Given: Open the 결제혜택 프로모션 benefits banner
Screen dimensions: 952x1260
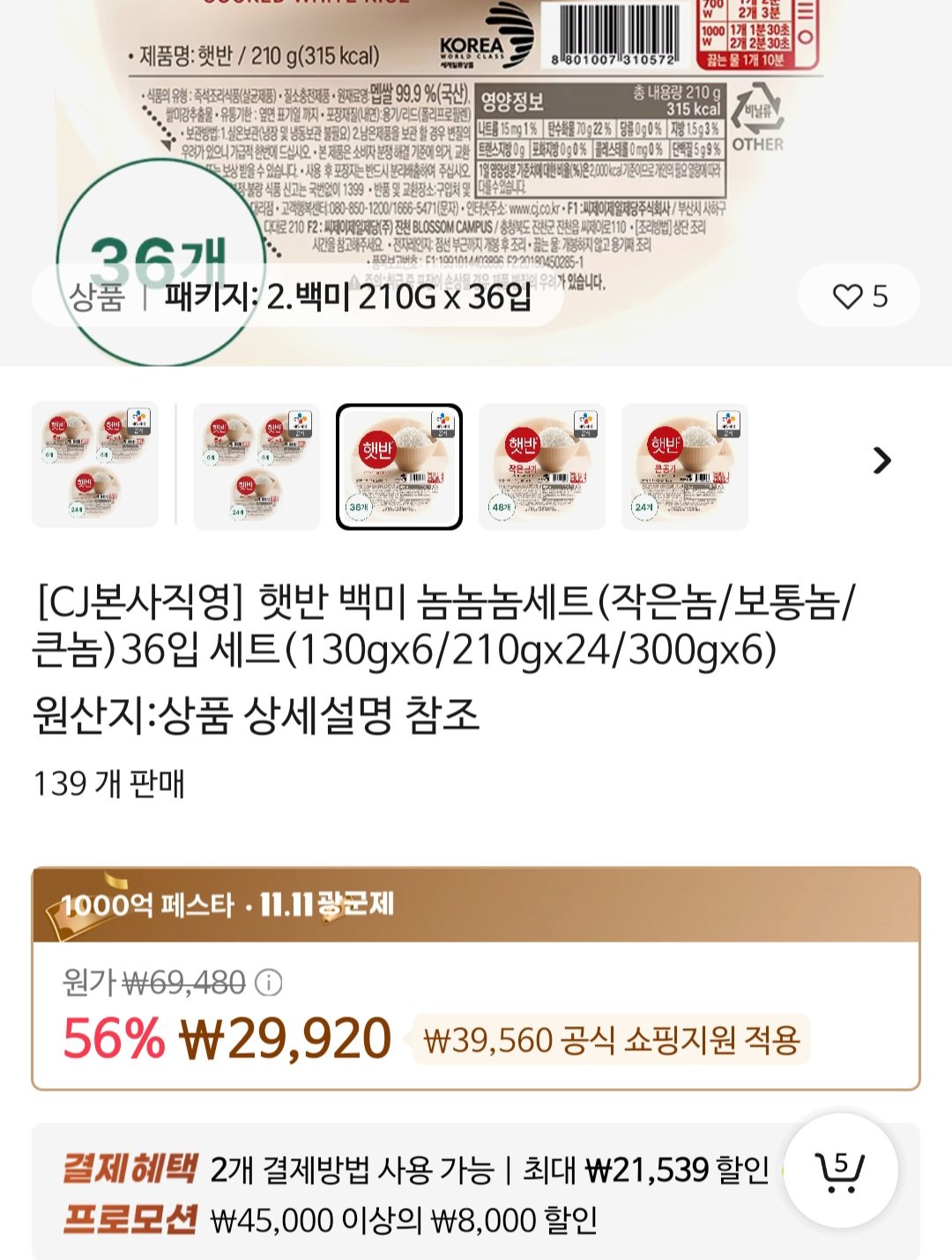Looking at the screenshot, I should pyautogui.click(x=414, y=1194).
